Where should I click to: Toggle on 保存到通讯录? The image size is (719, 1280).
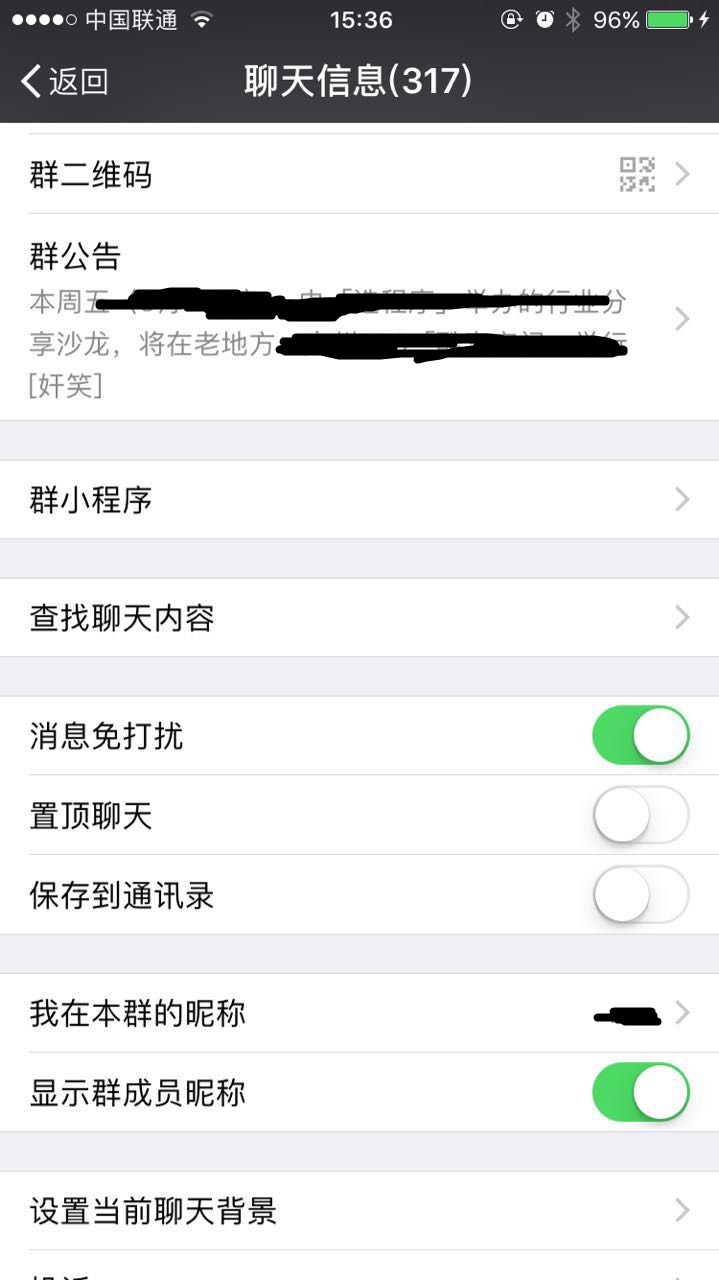tap(640, 894)
